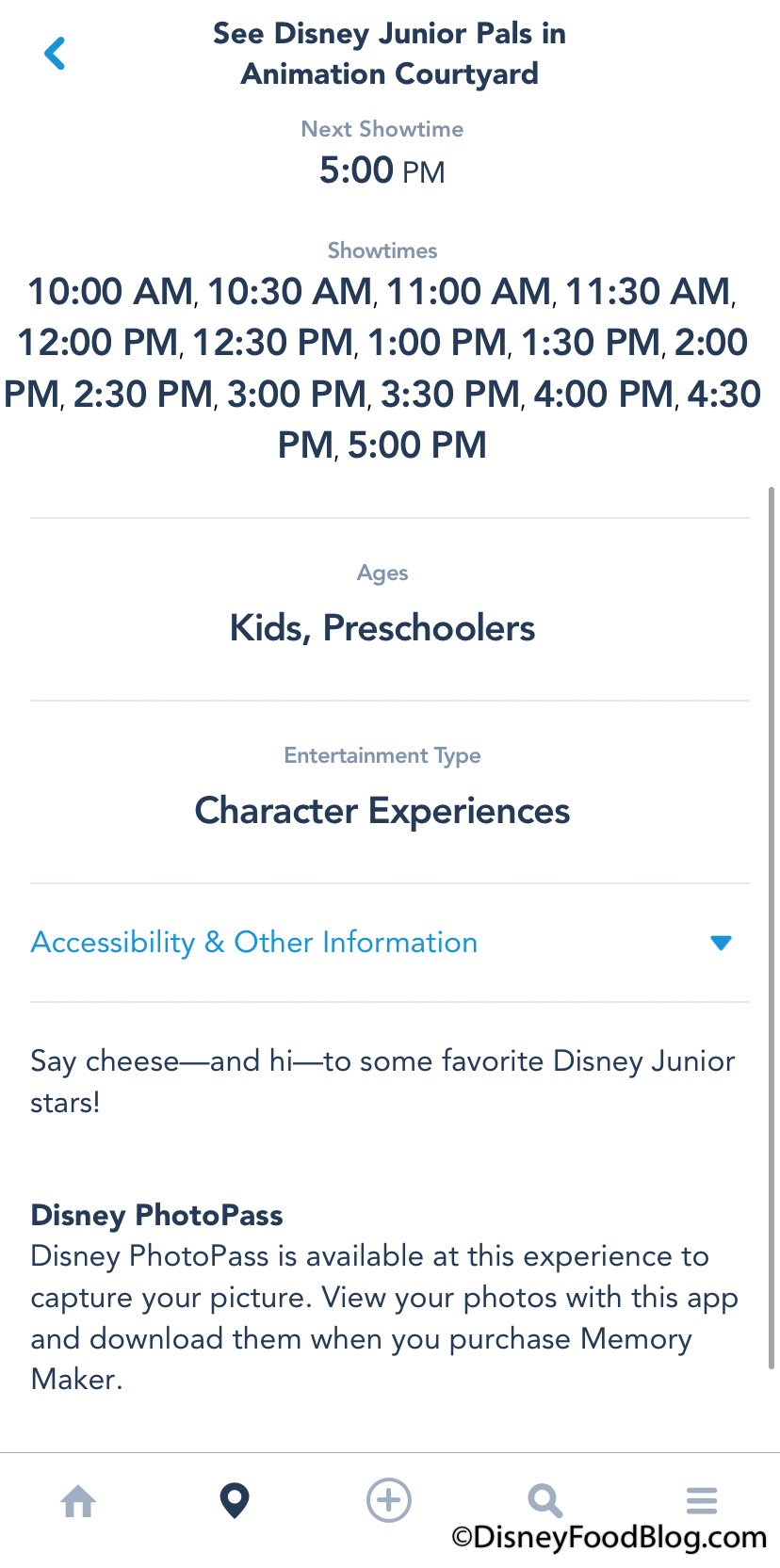Go back using the top-left arrow

point(56,54)
